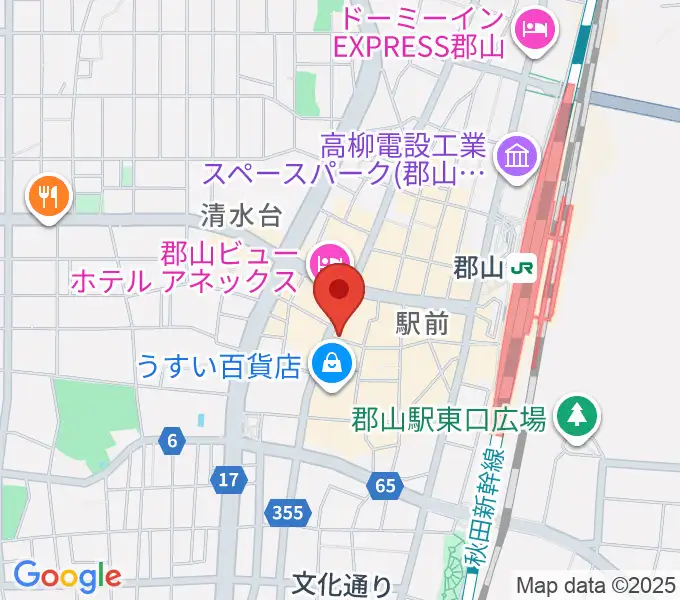The width and height of the screenshot is (680, 600).
Task: Tap the red location pin marker
Action: [339, 294]
